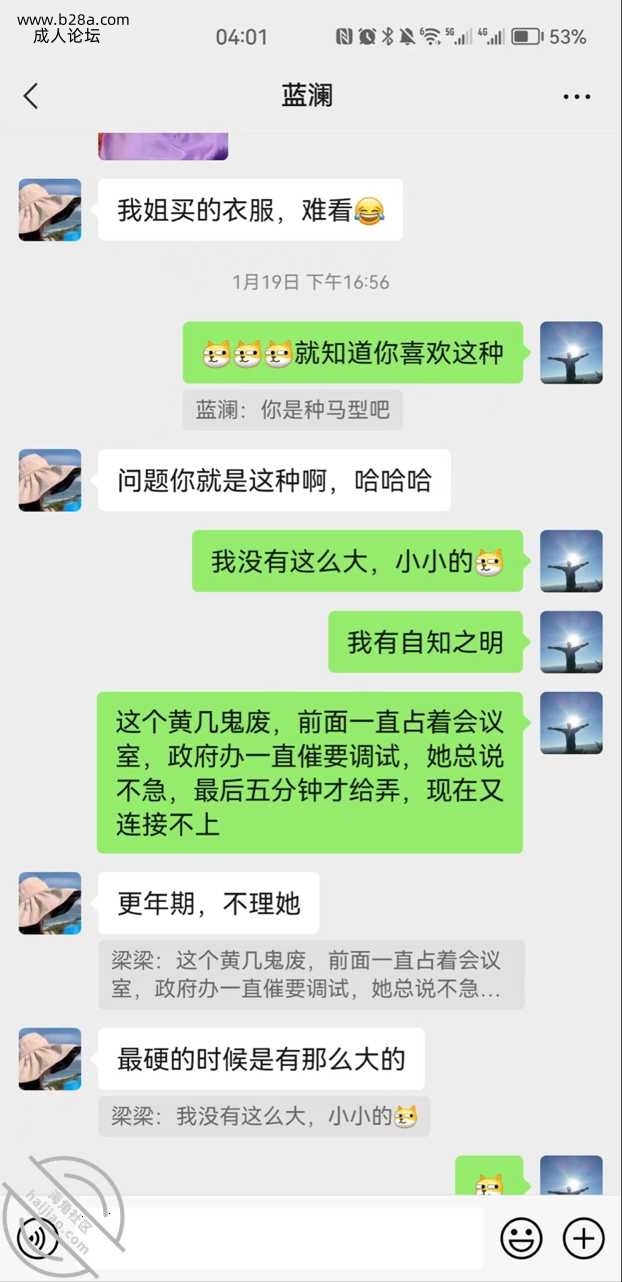
Task: Tap the avatar beside 我姐买的衣服，难看
Action: pos(50,210)
